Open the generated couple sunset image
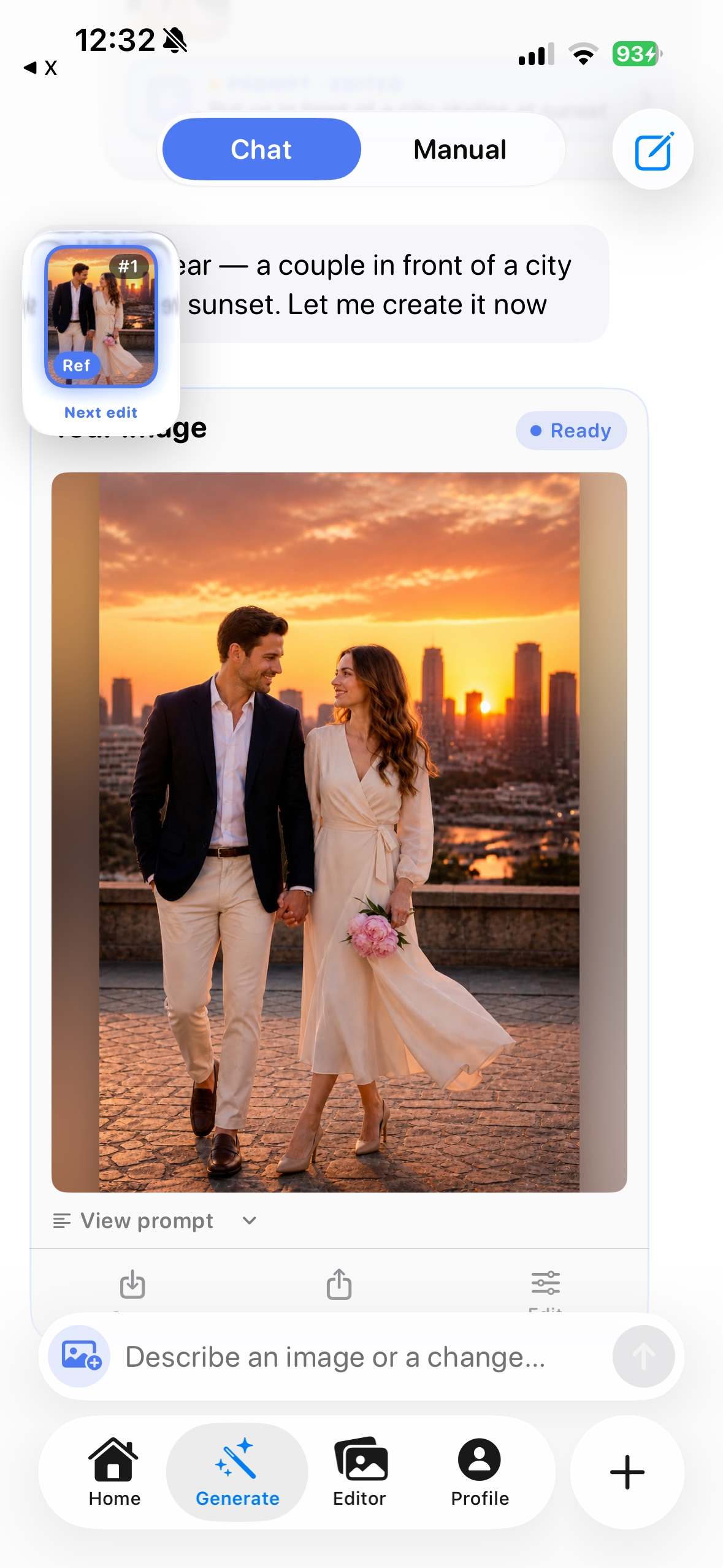Image resolution: width=723 pixels, height=1568 pixels. 339,832
